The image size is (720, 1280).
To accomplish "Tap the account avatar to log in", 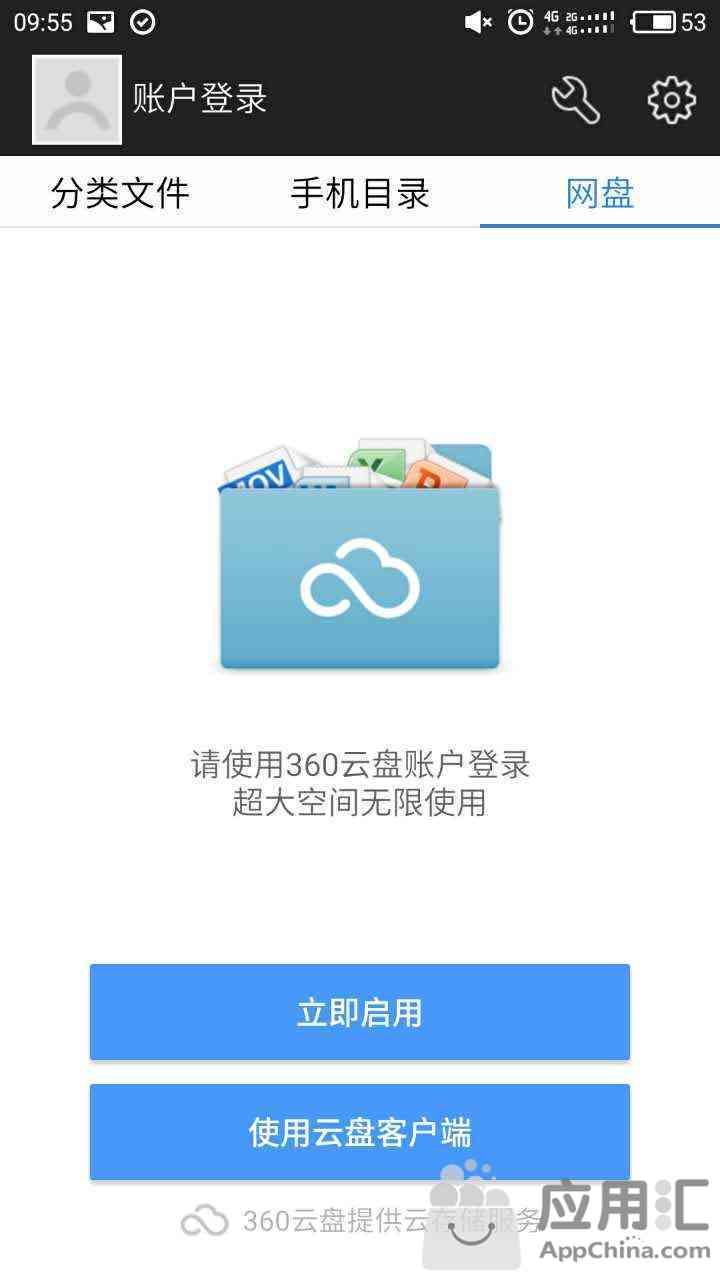I will [77, 99].
